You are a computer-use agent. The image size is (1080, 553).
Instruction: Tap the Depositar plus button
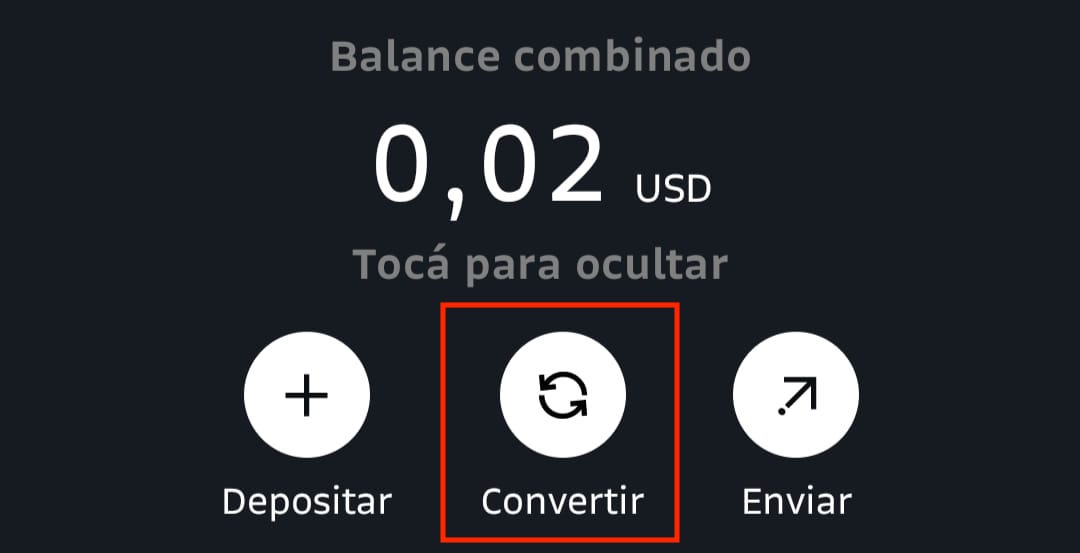[306, 395]
